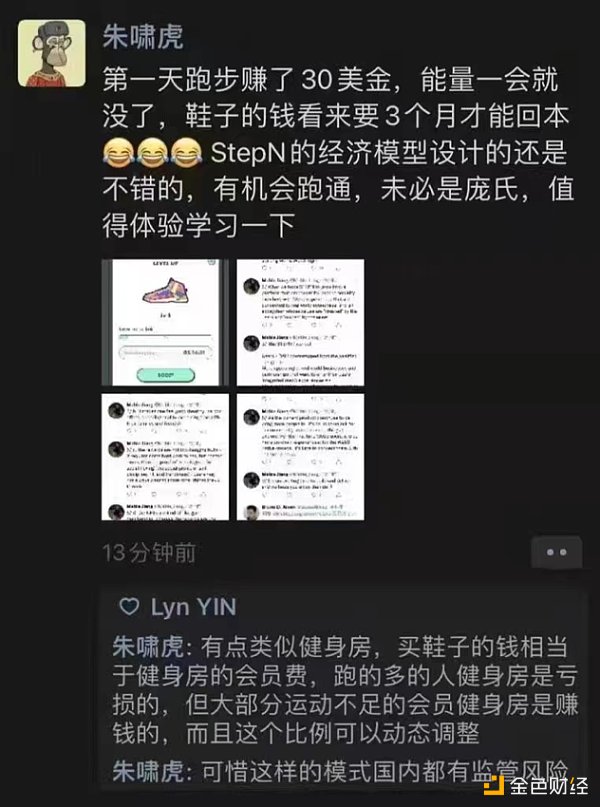600x807 pixels.
Task: Open 朱啸虎's profile via the avatar
Action: coord(52,53)
